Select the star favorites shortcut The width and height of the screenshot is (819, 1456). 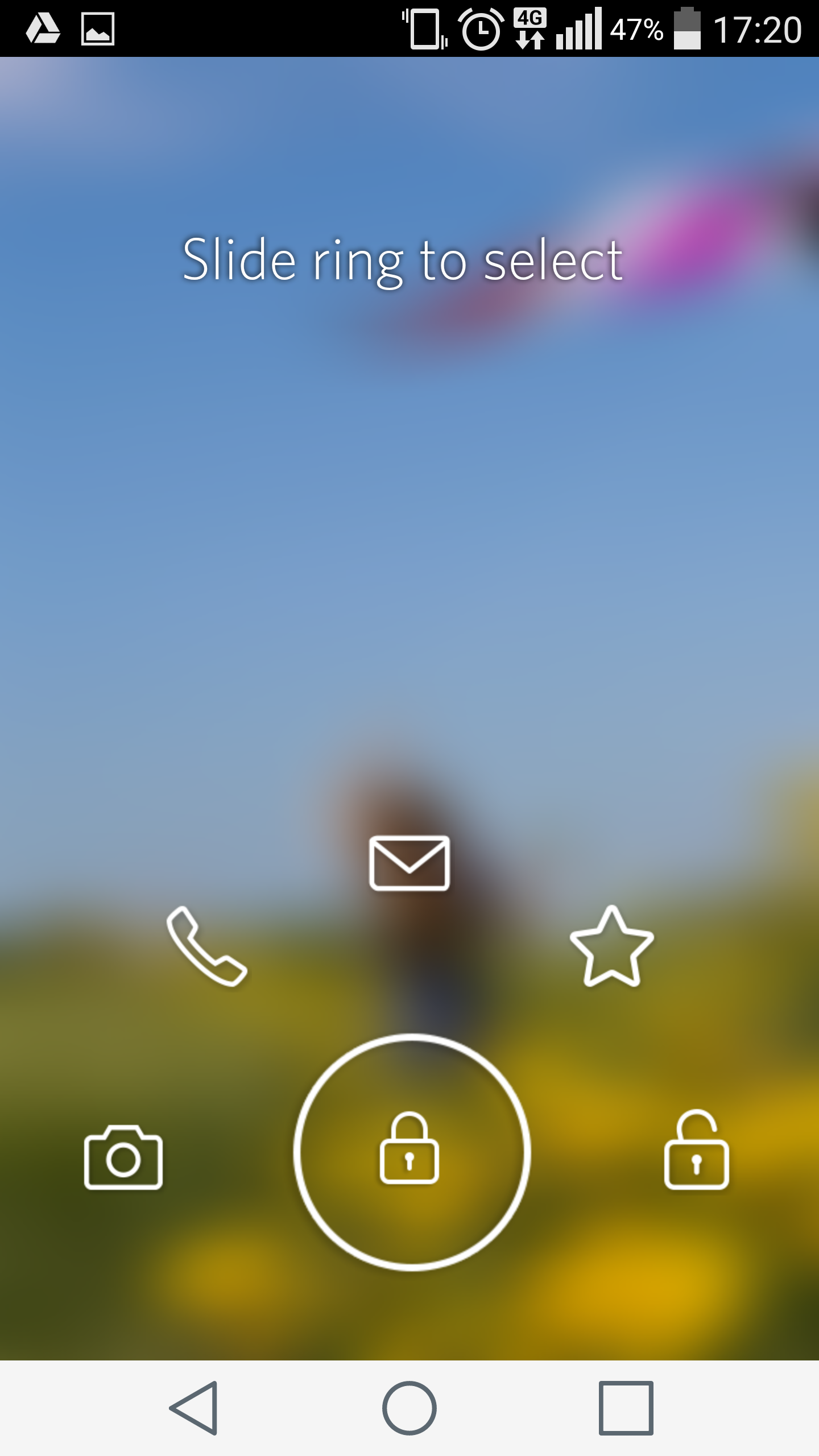pos(611,946)
